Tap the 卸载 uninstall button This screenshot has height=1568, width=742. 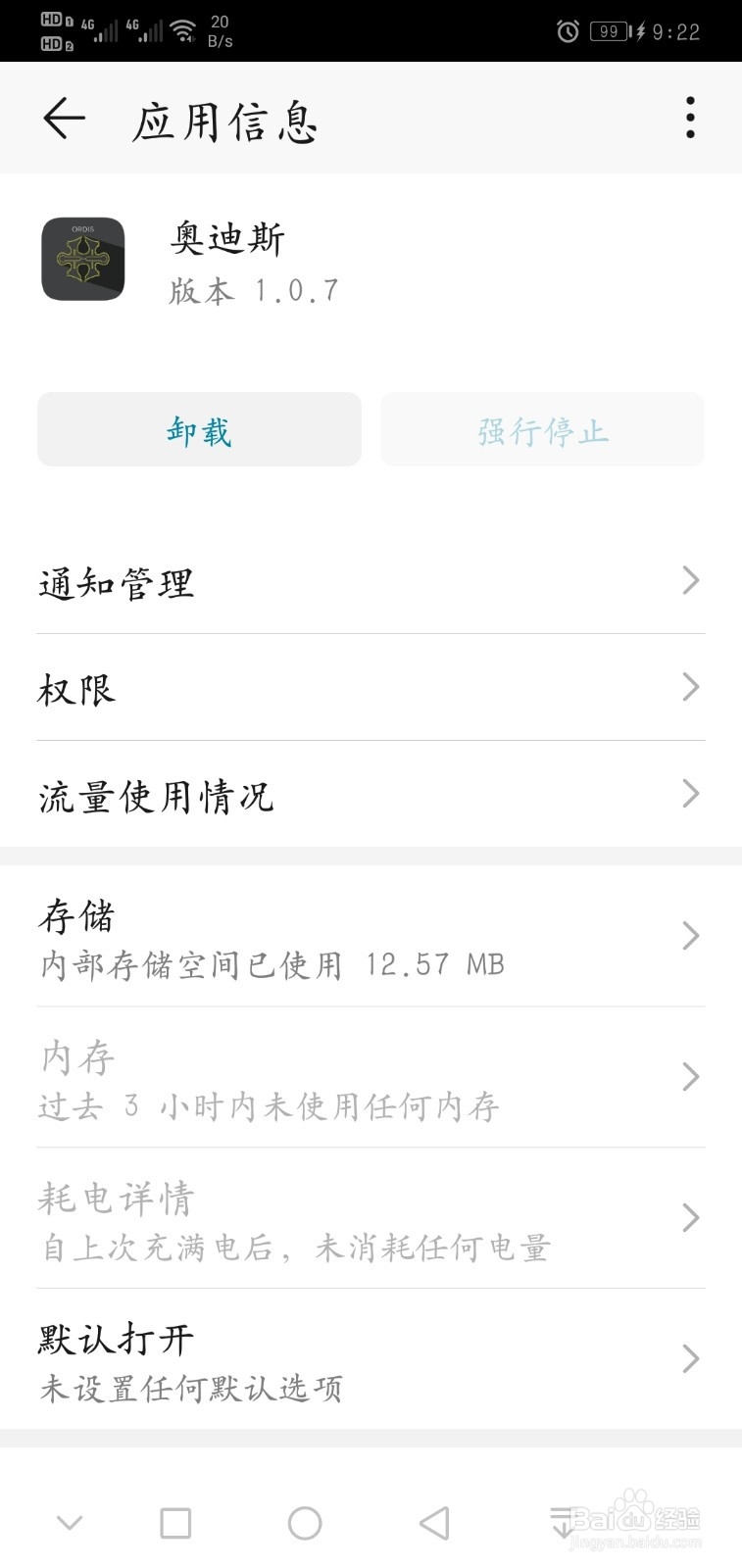click(199, 429)
